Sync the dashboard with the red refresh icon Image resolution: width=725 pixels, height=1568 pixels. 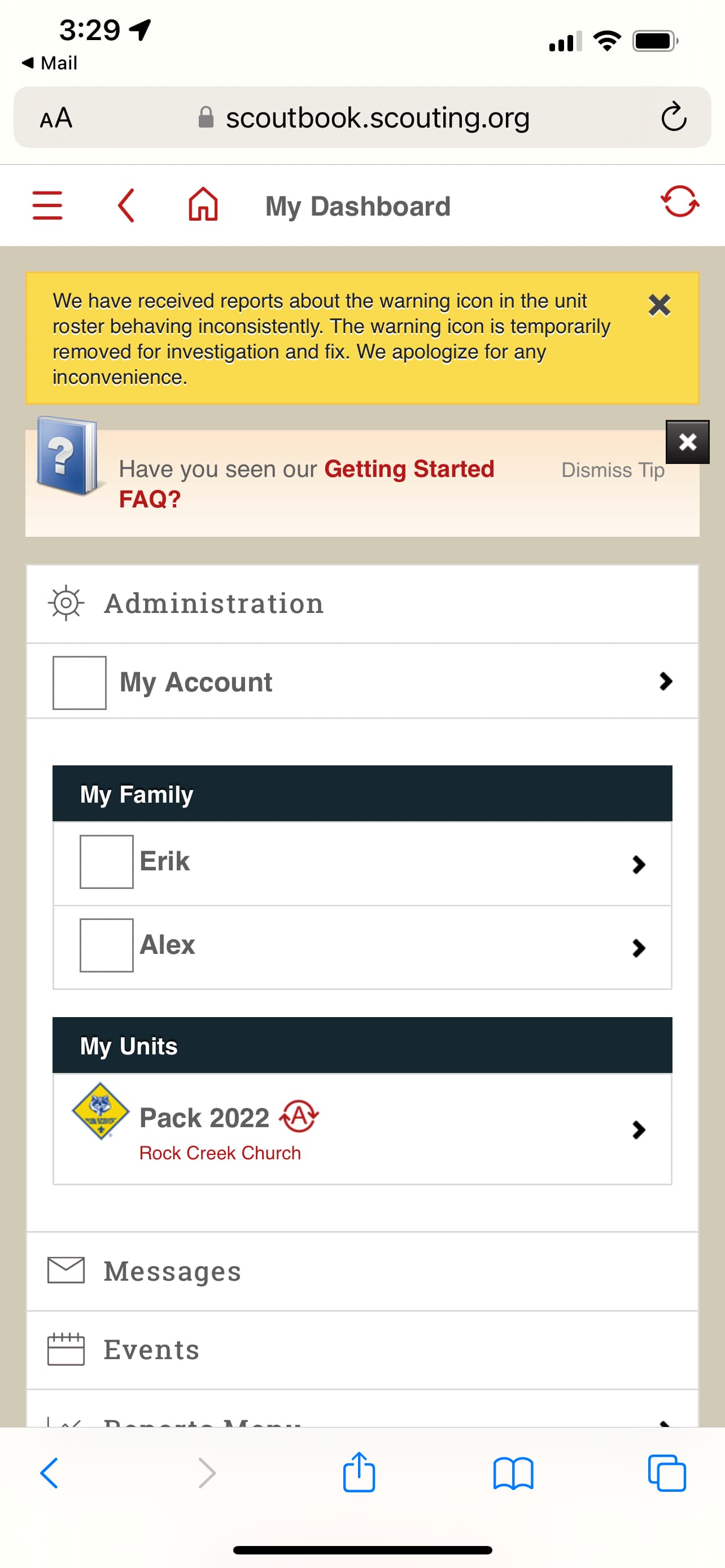(x=679, y=202)
